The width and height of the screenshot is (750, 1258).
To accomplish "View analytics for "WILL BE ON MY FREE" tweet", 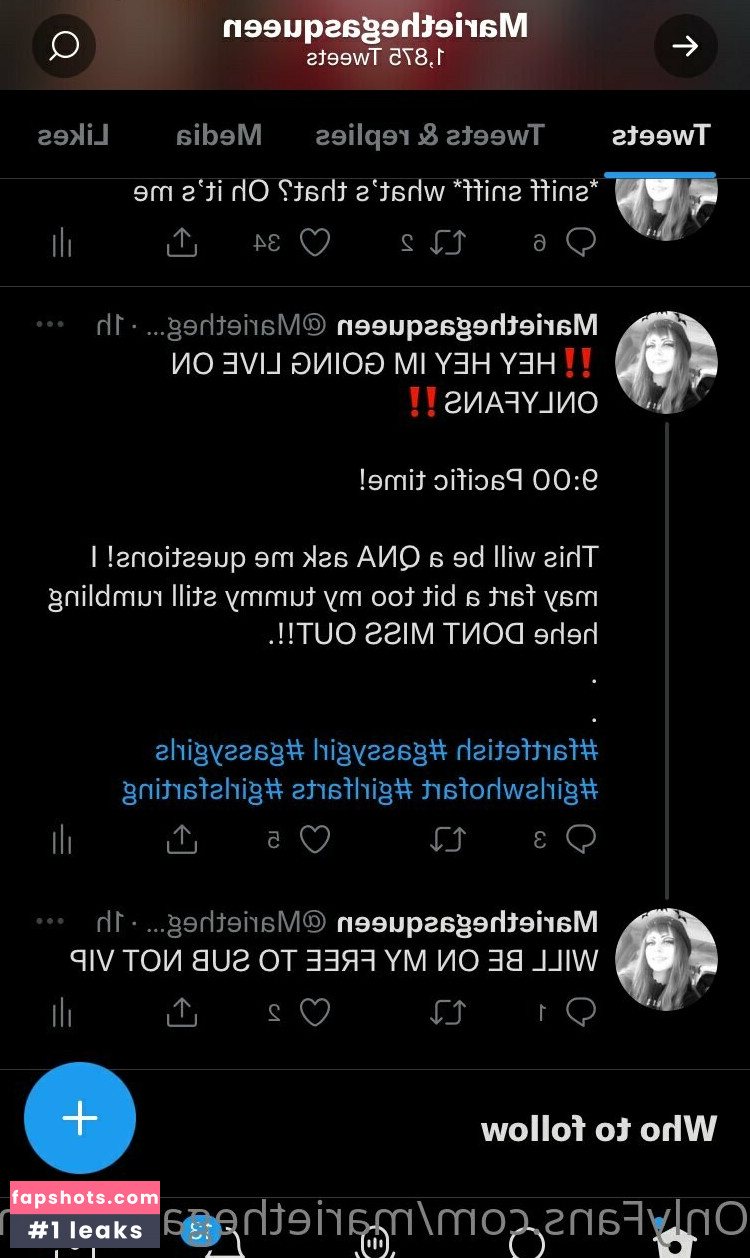I will (x=62, y=1013).
